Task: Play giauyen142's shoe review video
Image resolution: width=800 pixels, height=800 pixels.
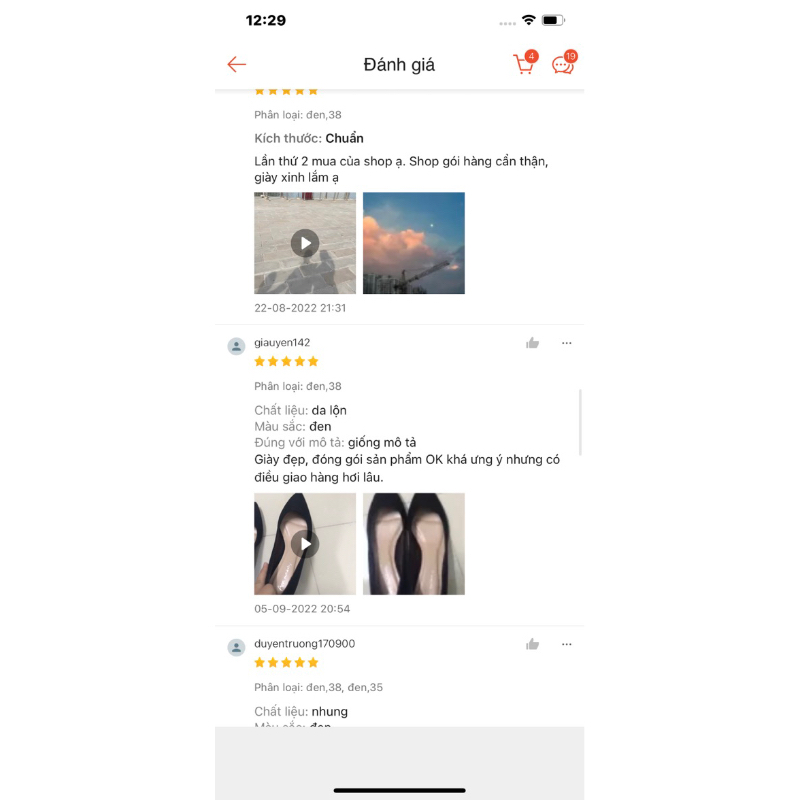Action: (x=305, y=544)
